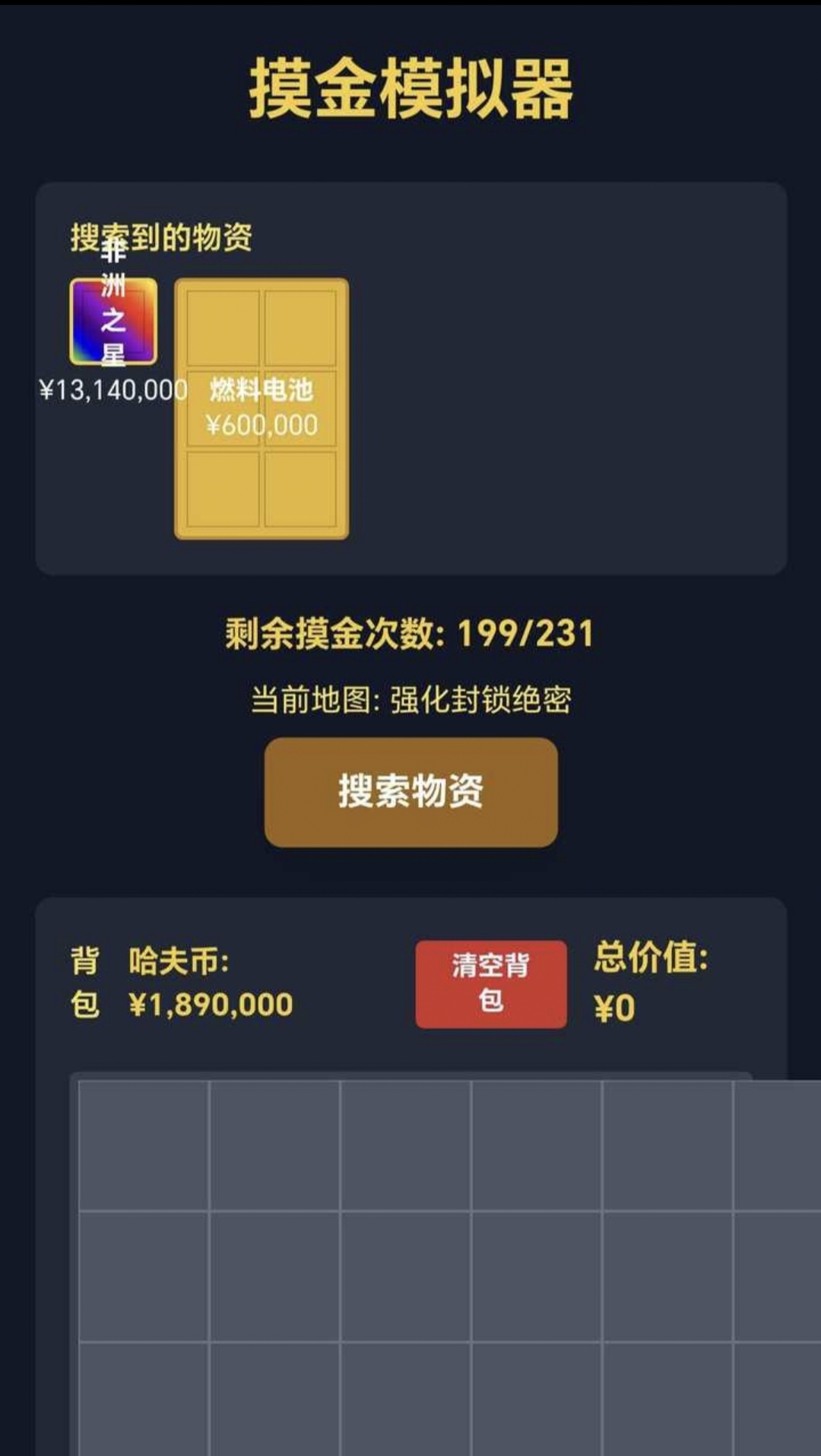Select the 非洲之星 loot item
The height and width of the screenshot is (1456, 821).
[113, 321]
